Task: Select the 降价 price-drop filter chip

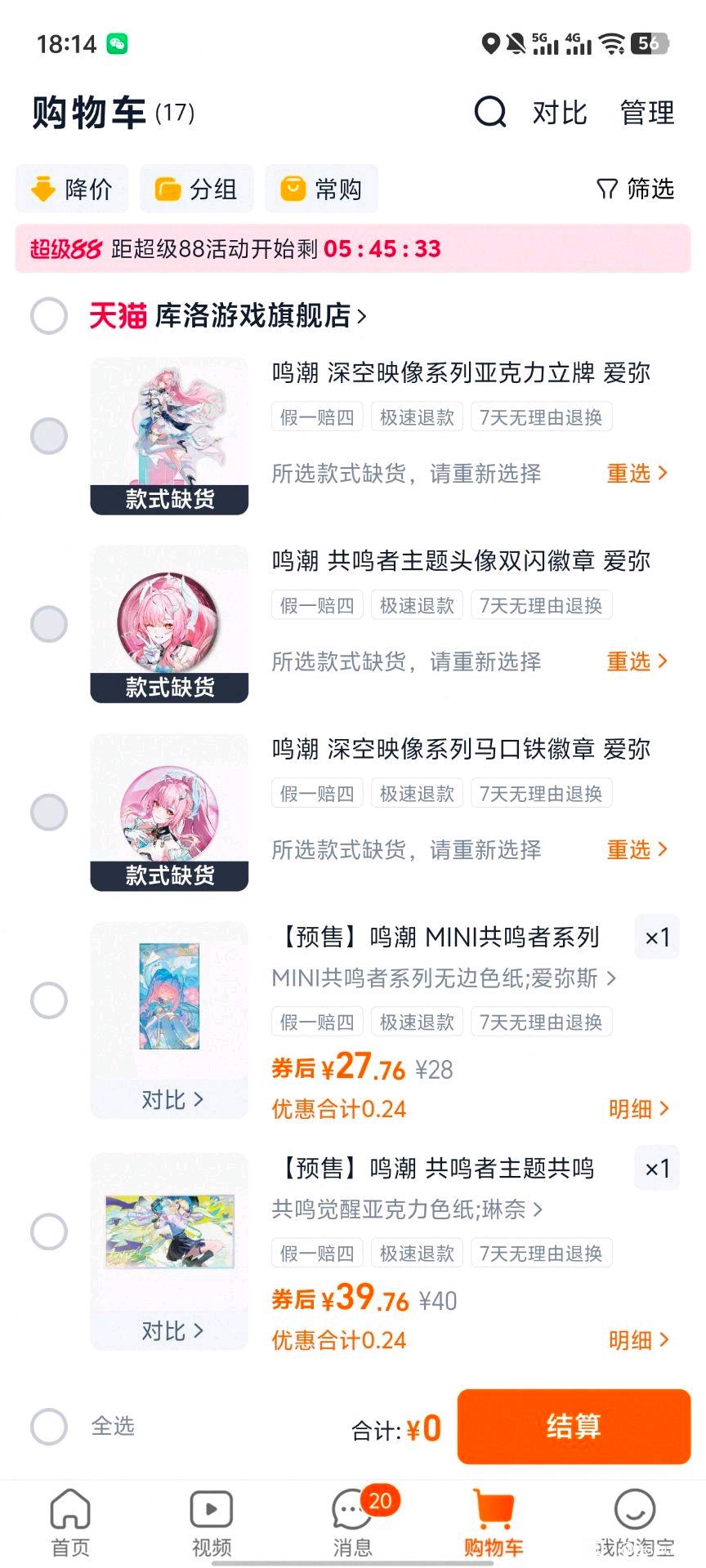Action: 72,189
